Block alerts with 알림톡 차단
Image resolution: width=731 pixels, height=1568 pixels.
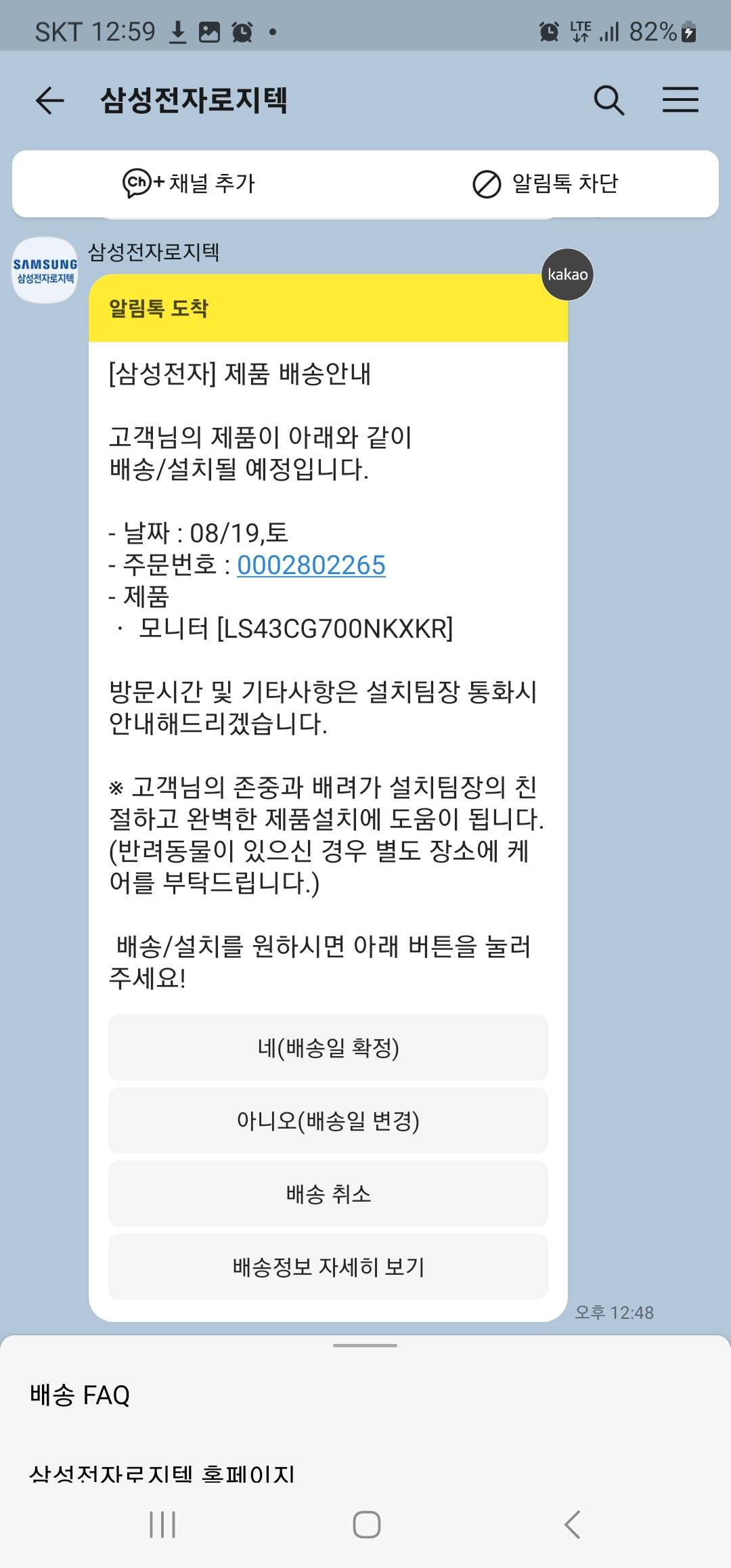[x=545, y=183]
